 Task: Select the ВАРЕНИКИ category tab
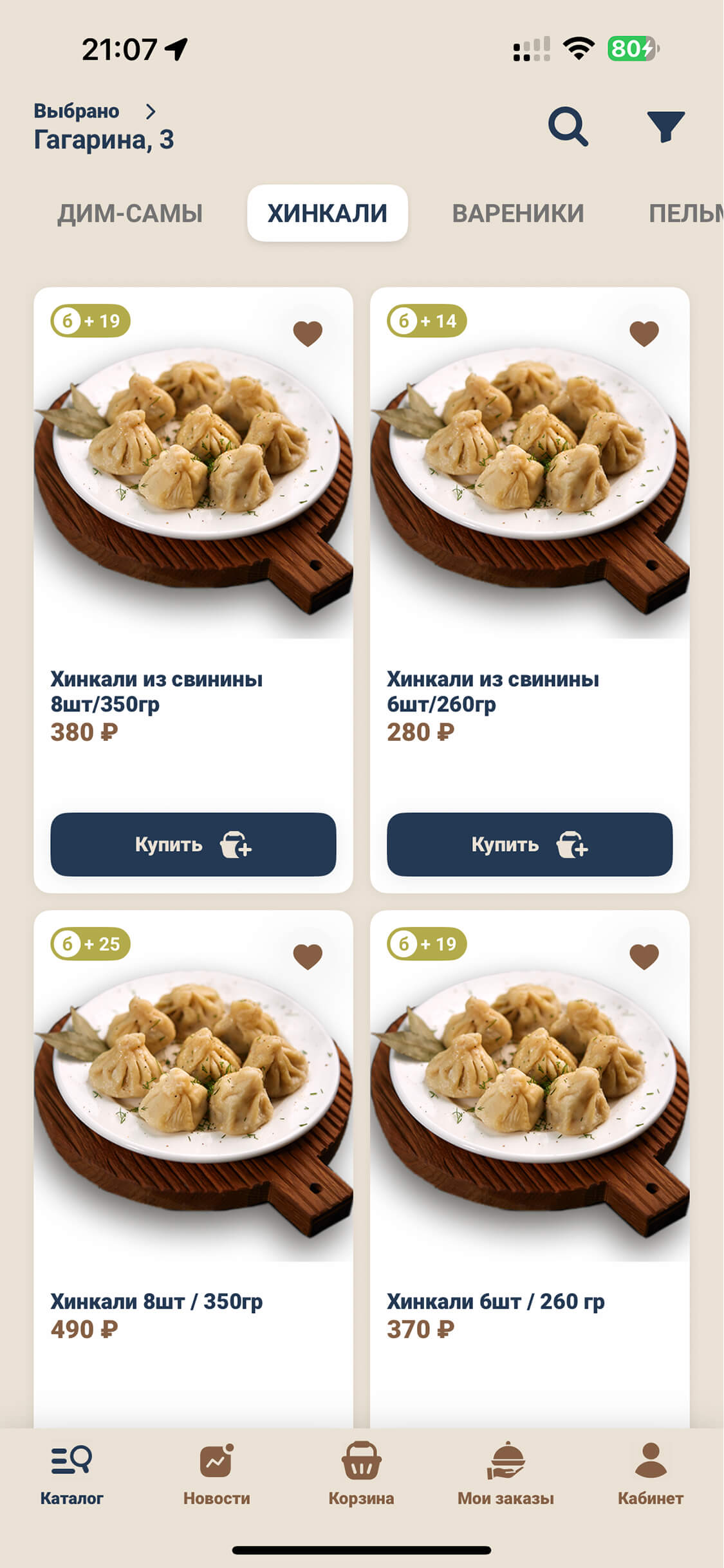[x=518, y=213]
